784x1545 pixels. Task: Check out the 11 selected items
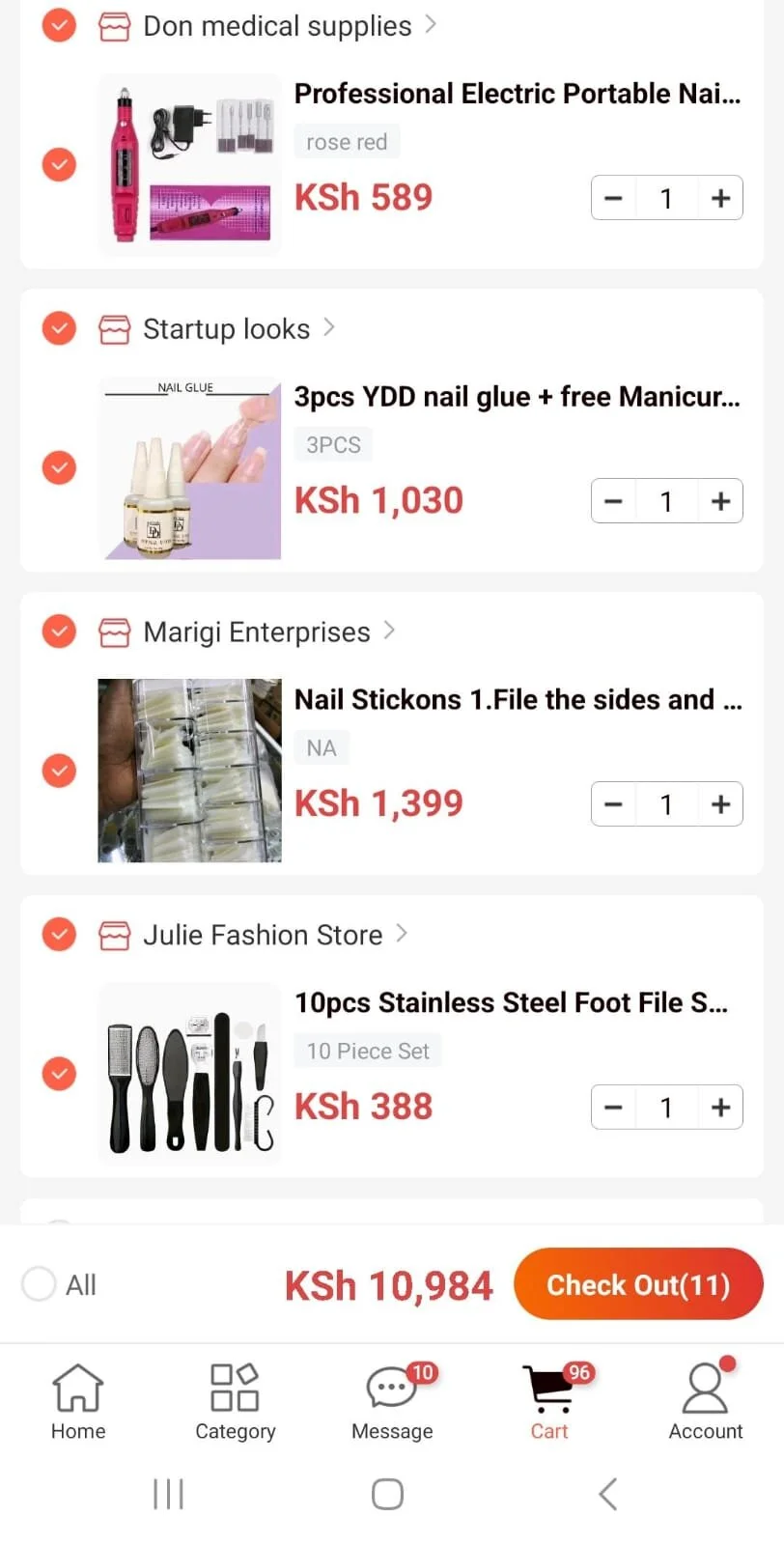coord(638,1284)
